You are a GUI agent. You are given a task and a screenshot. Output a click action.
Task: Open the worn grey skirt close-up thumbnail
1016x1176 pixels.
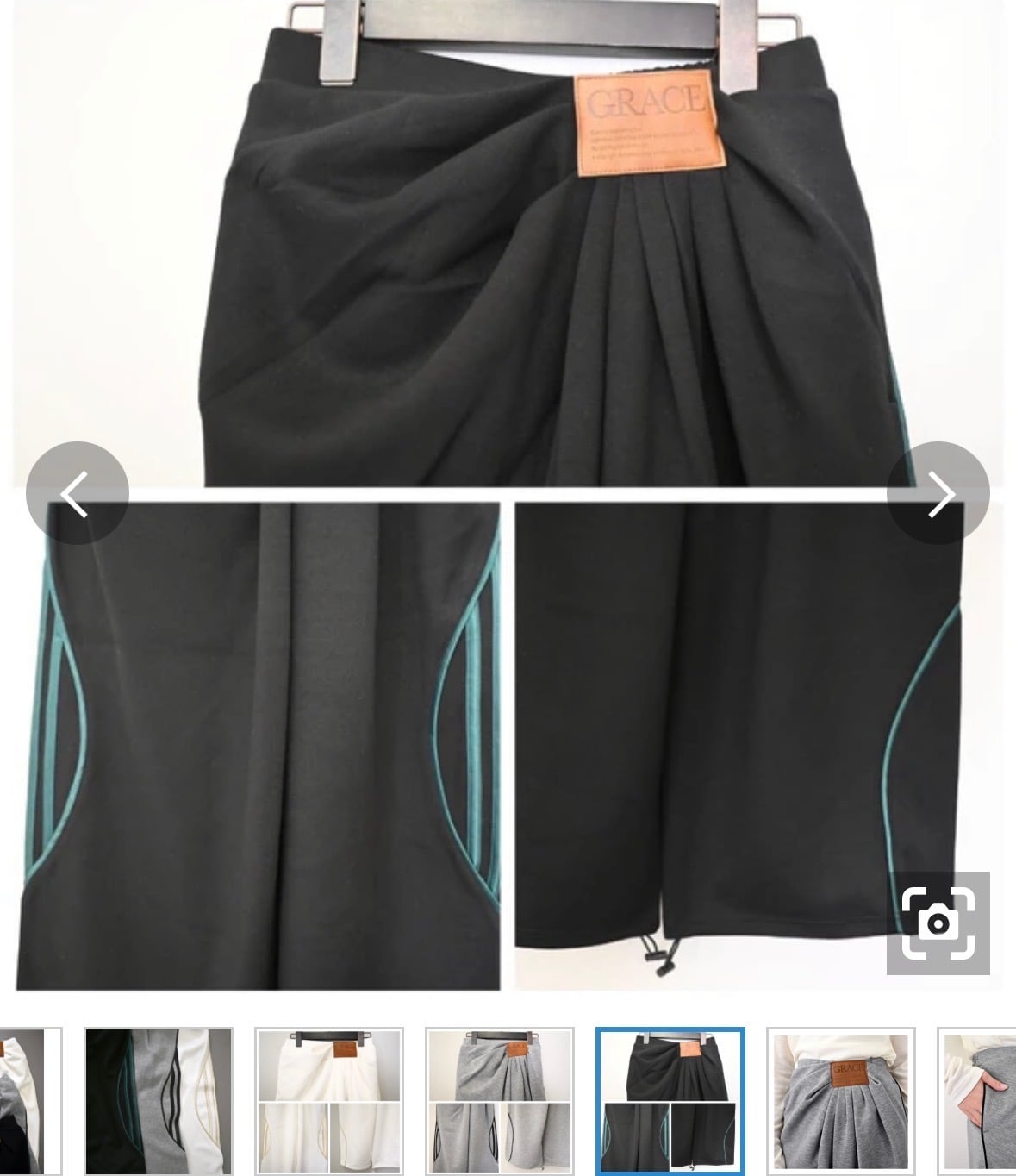(840, 1101)
